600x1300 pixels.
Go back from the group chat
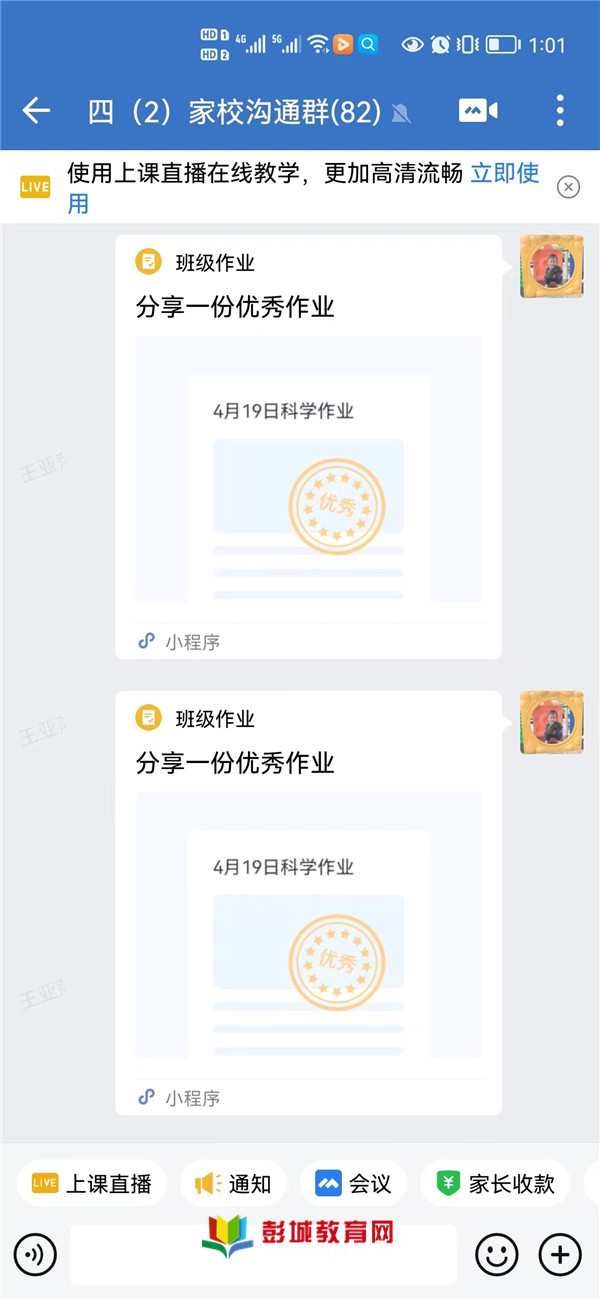point(36,111)
